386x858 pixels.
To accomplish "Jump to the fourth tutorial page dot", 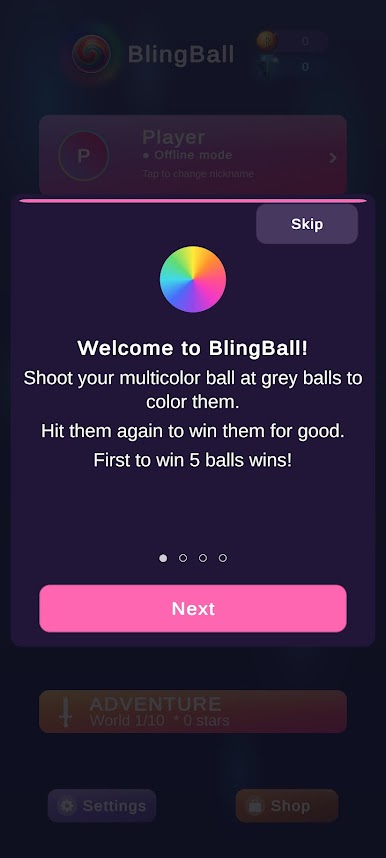I will click(223, 558).
